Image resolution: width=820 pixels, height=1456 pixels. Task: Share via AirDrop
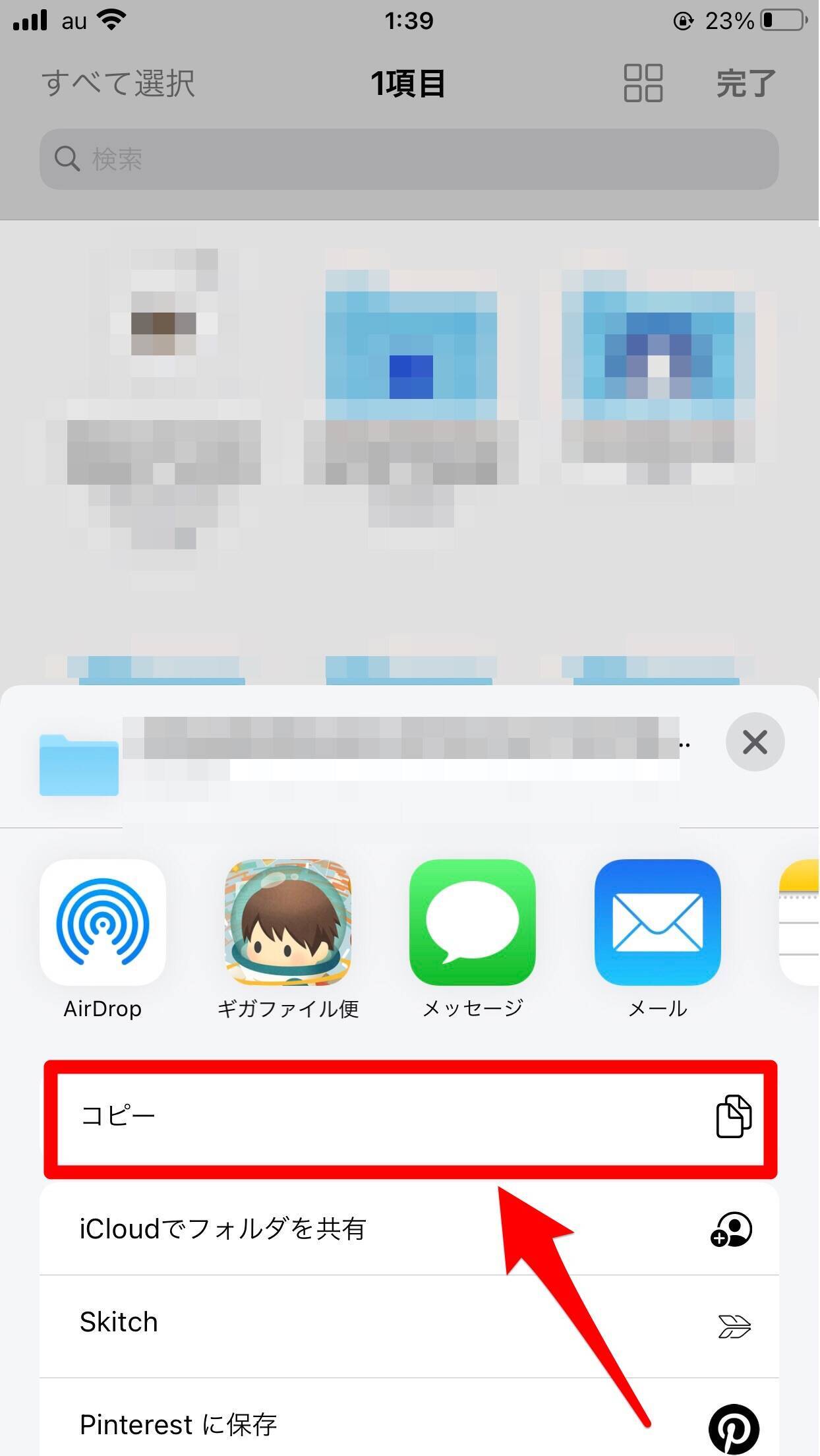click(103, 923)
